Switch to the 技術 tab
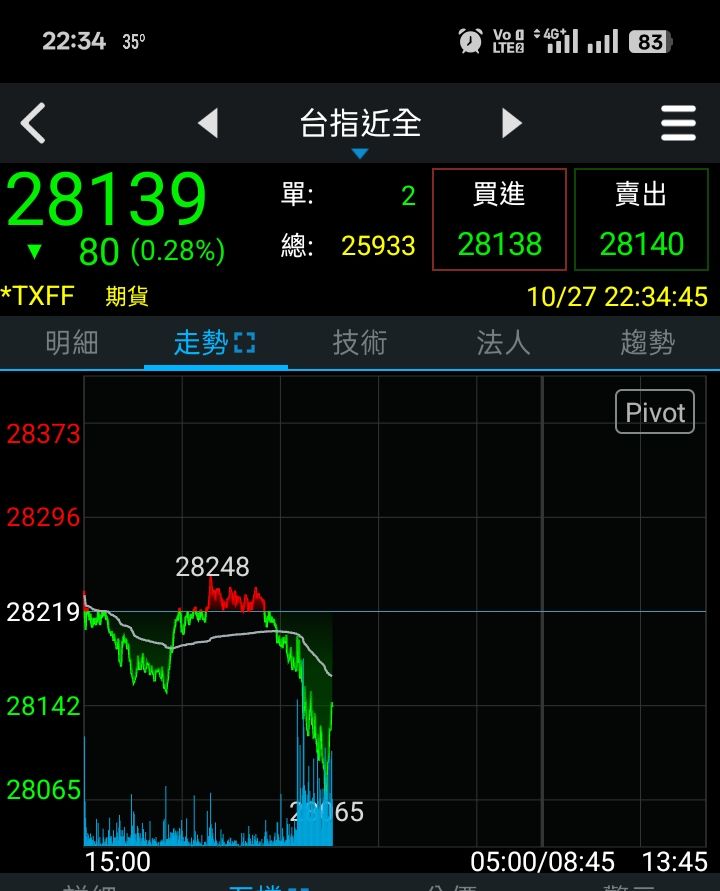 pyautogui.click(x=359, y=343)
